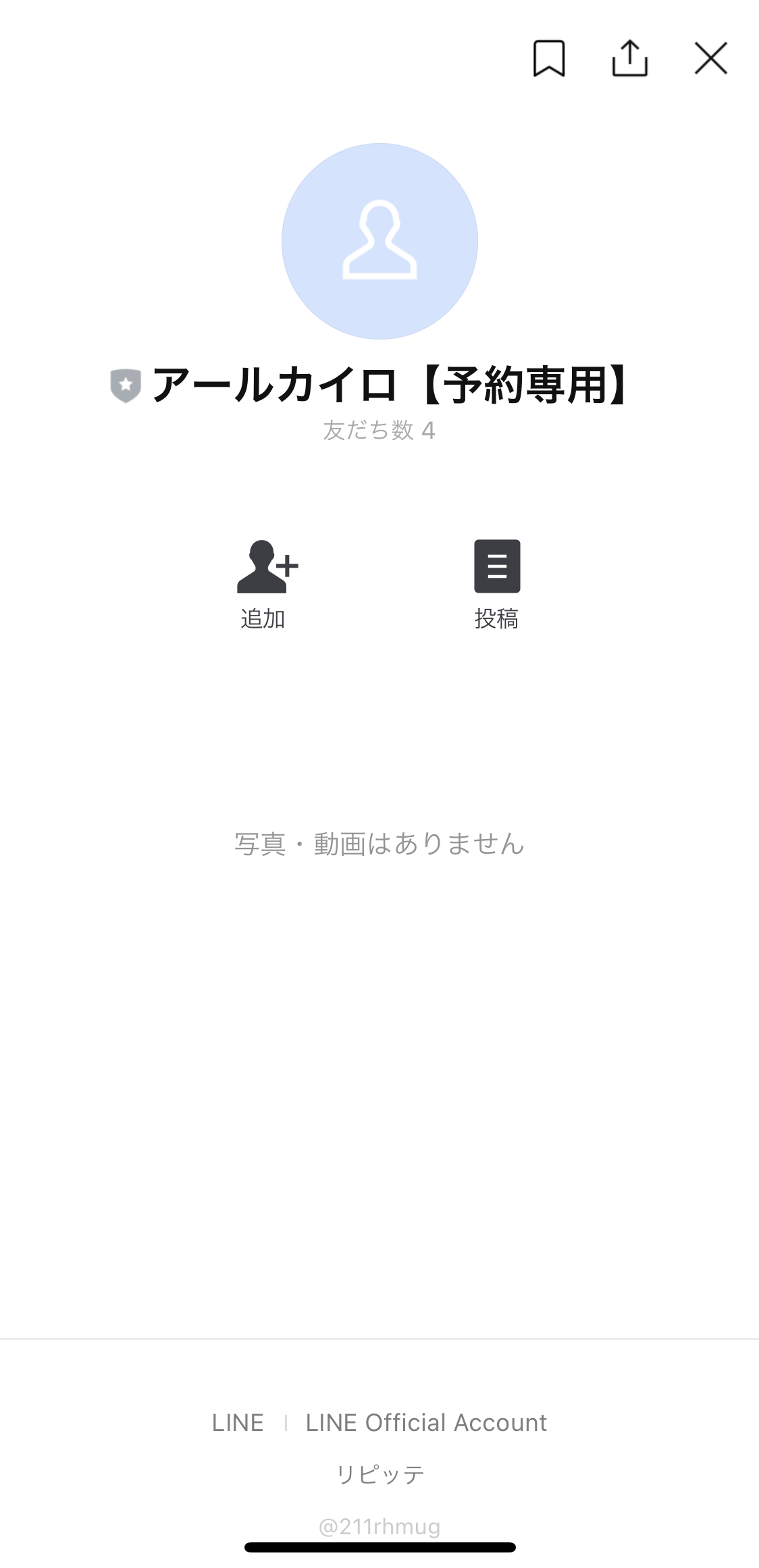Open the LINE link in footer
This screenshot has width=759, height=1568.
[x=238, y=1423]
